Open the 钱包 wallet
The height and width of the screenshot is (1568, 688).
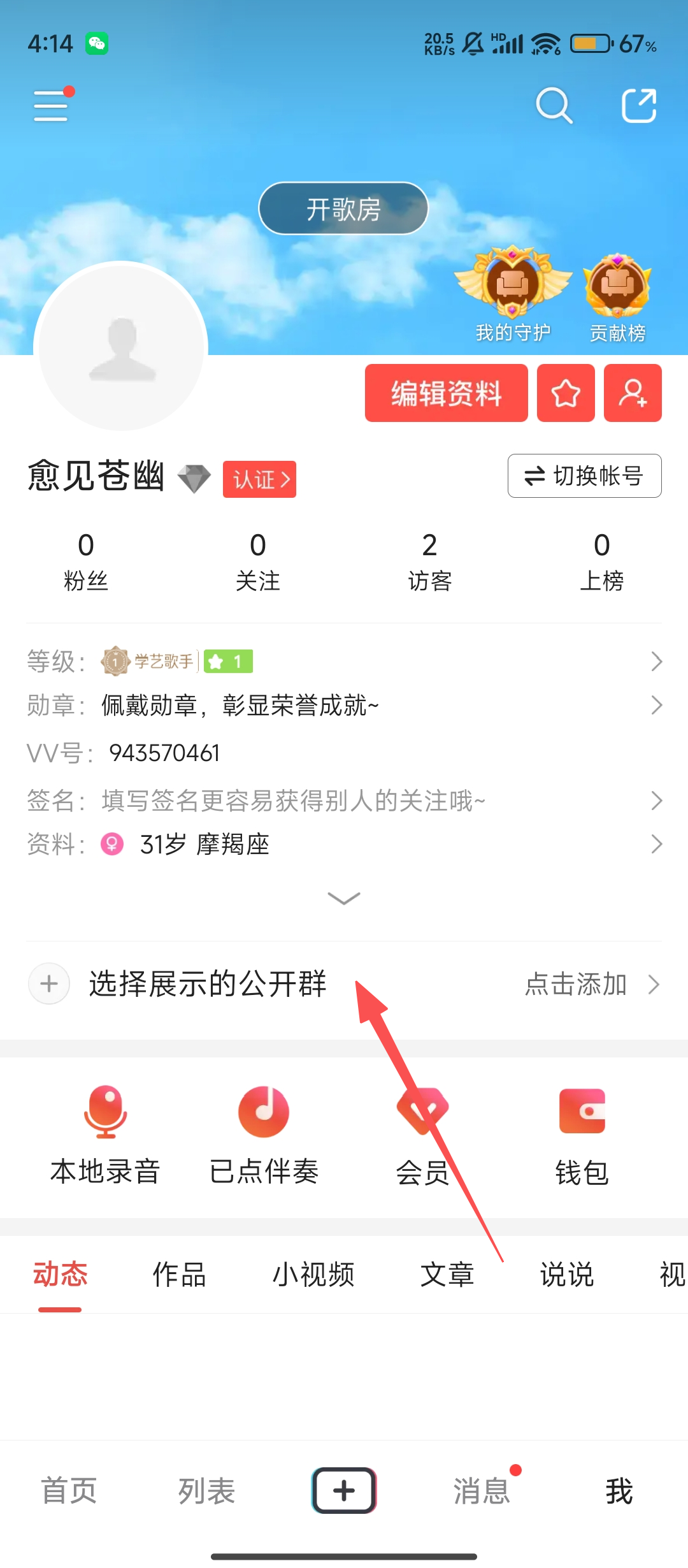click(x=582, y=1136)
